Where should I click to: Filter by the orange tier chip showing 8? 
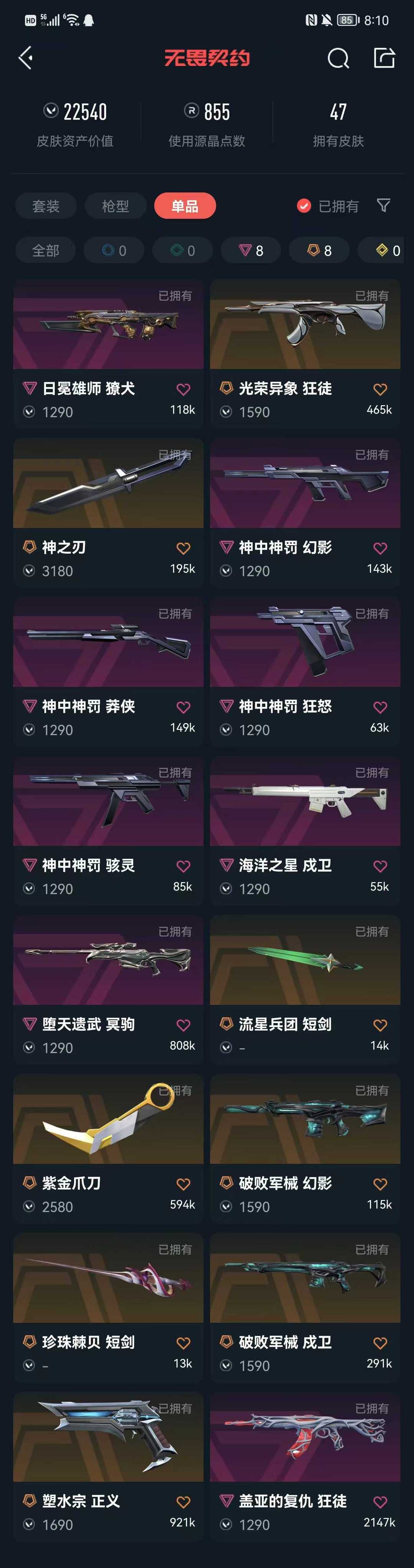pyautogui.click(x=319, y=250)
